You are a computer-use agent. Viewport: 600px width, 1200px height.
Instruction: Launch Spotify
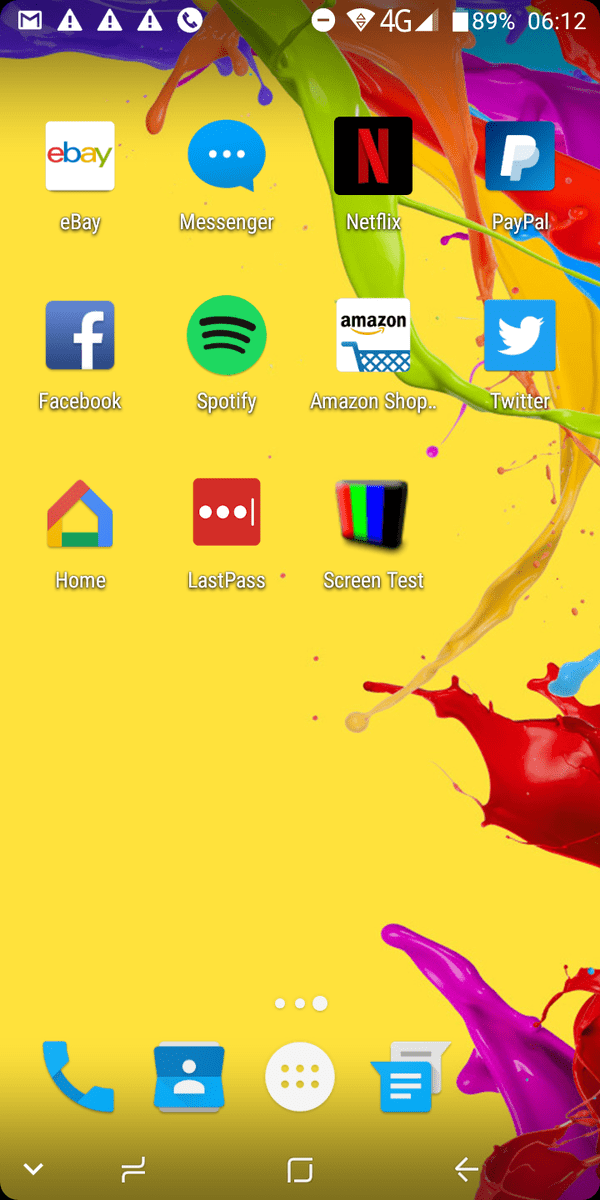pos(227,336)
